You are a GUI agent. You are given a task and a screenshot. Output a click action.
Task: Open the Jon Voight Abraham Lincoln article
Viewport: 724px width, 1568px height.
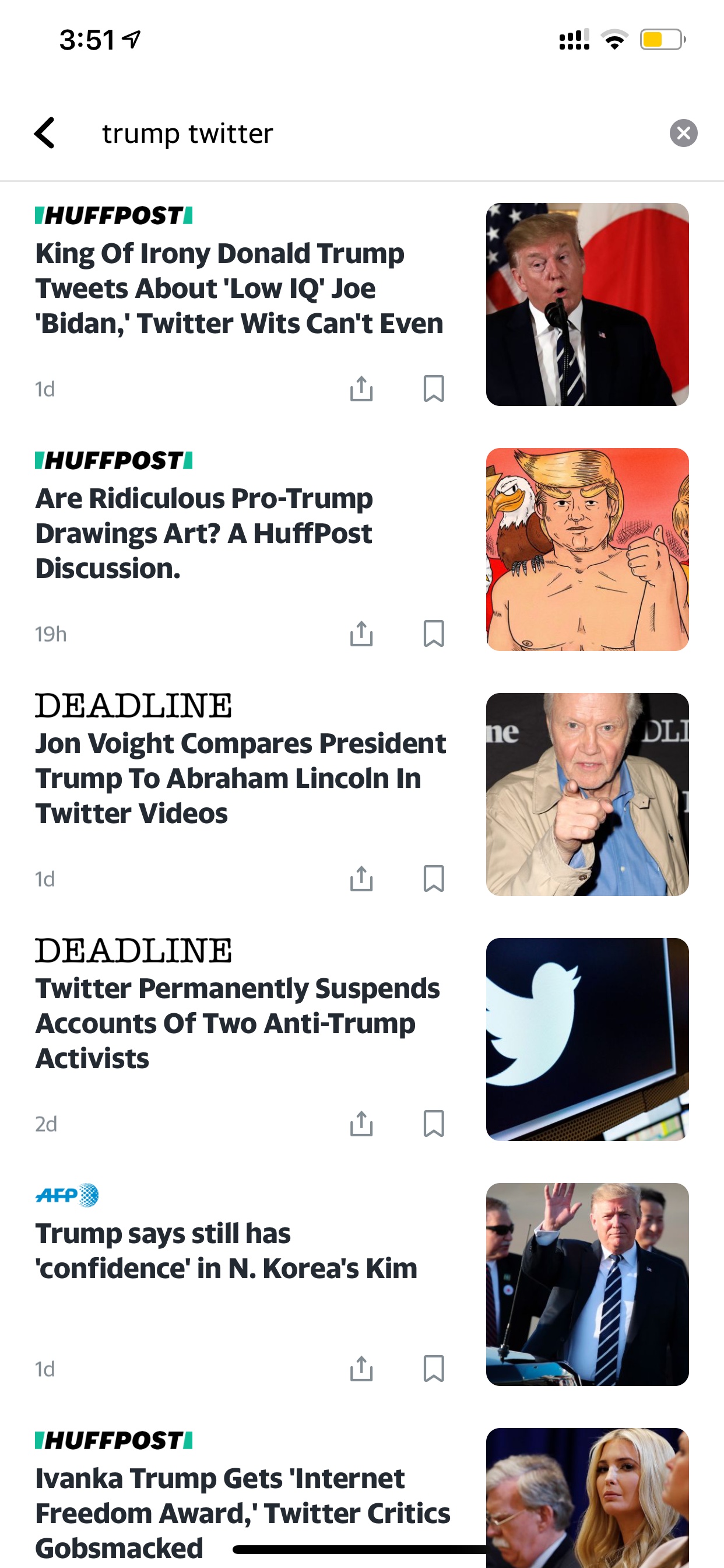(240, 779)
